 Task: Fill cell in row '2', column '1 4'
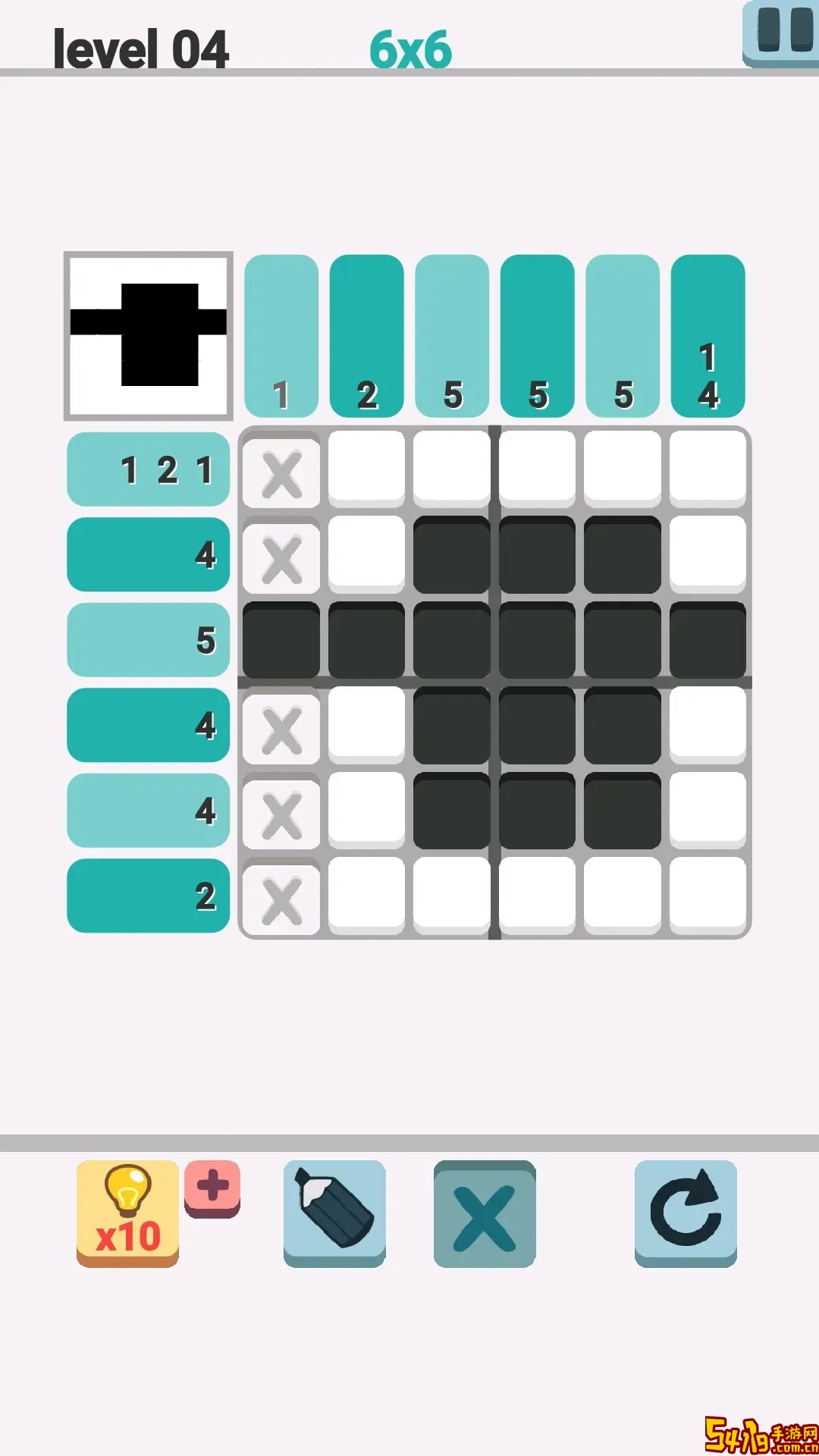[708, 895]
